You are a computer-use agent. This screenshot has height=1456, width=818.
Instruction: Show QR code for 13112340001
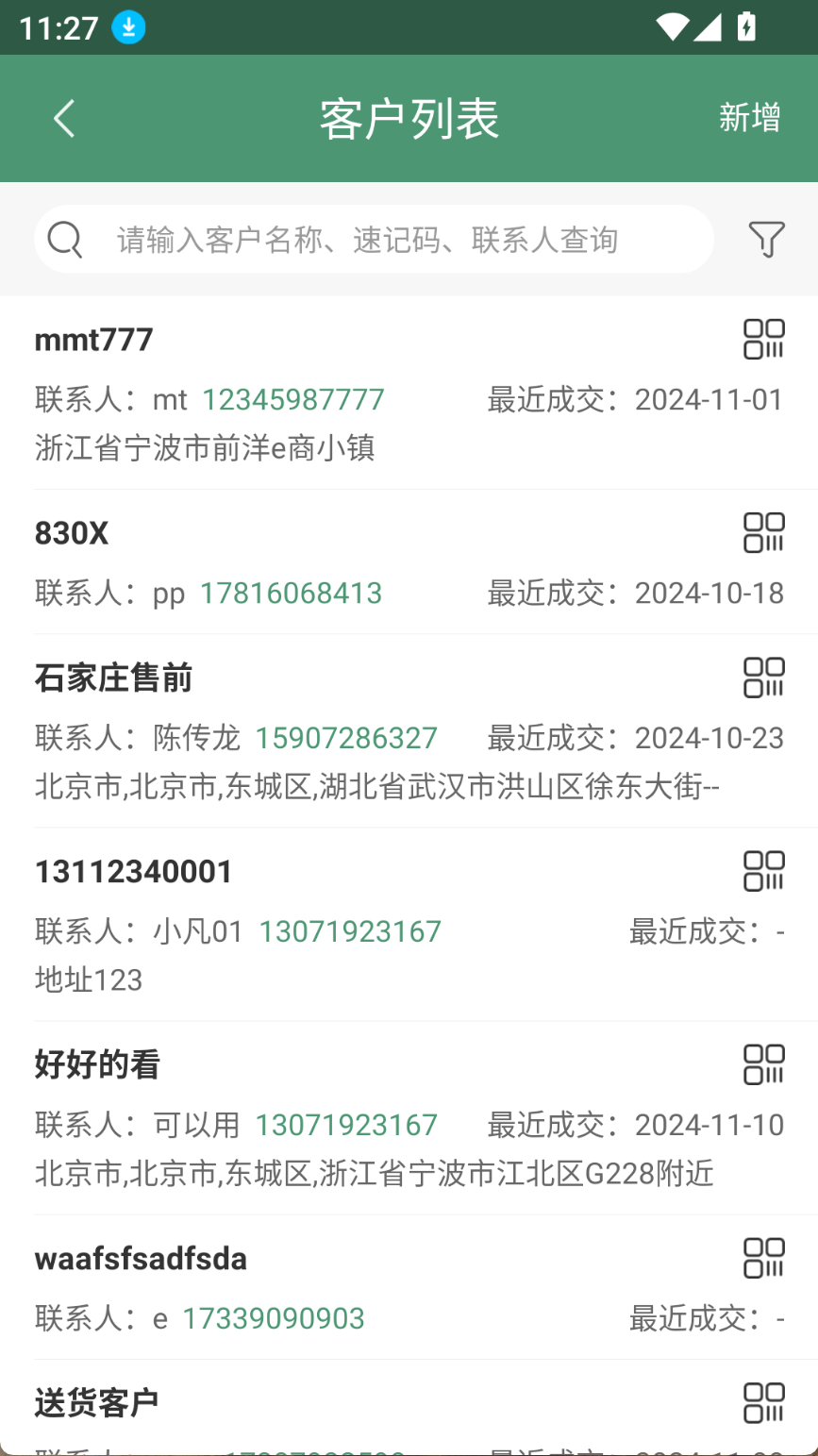click(764, 871)
